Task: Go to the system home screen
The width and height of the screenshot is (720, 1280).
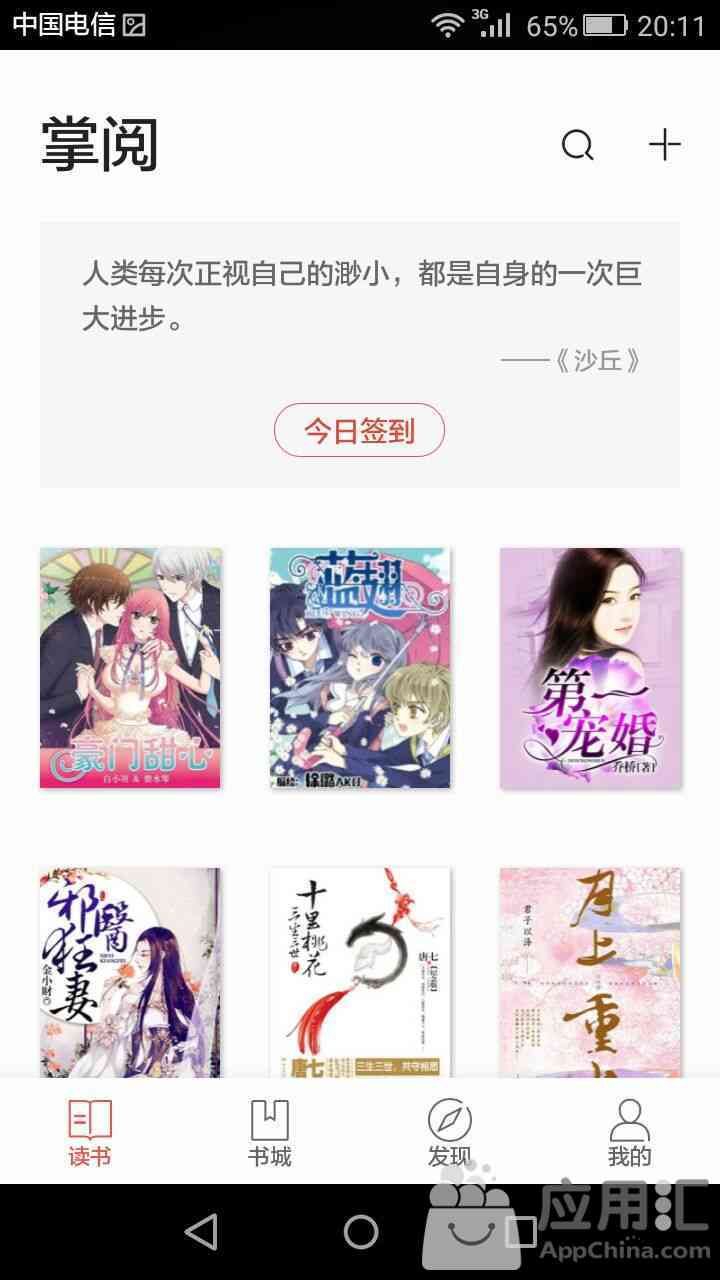Action: coord(360,1232)
